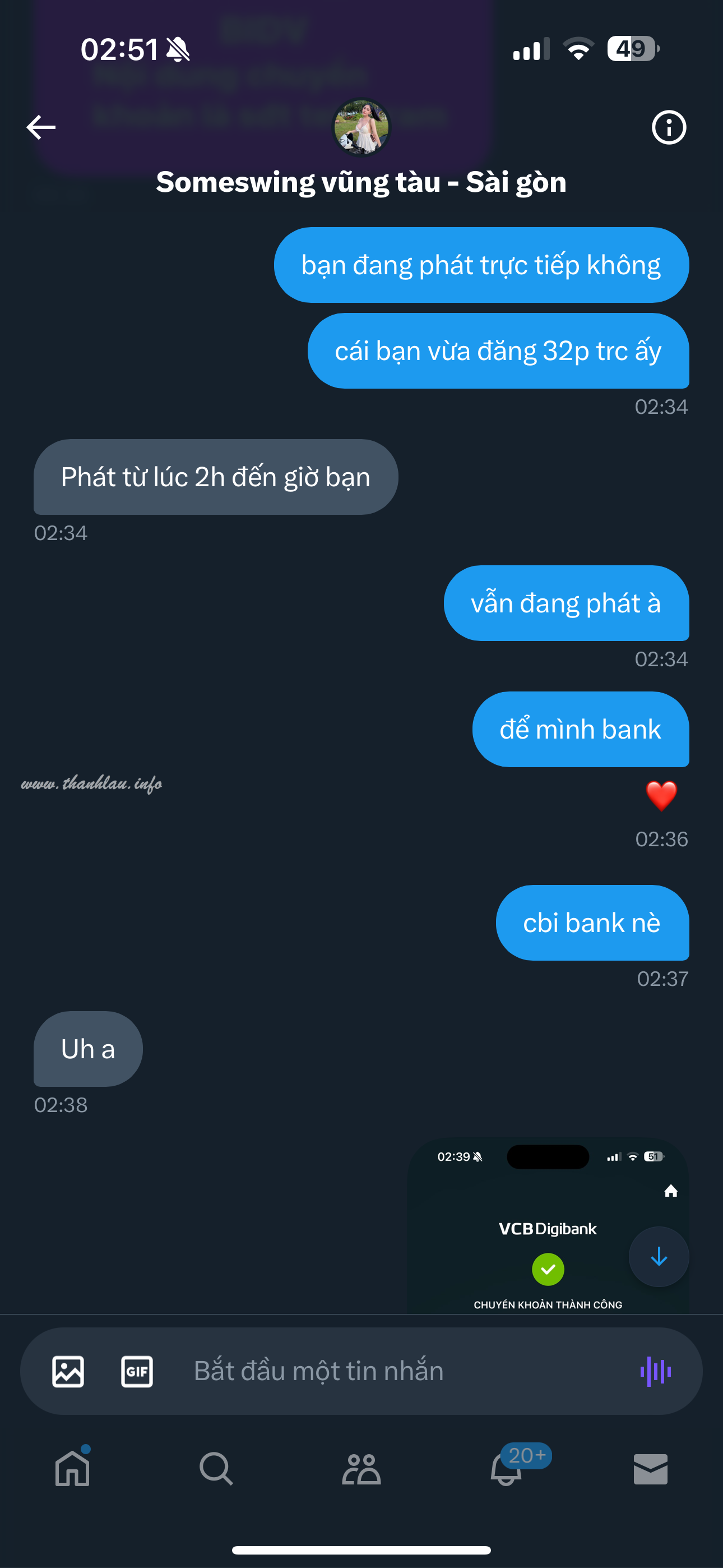Viewport: 723px width, 1568px height.
Task: Open the VCB Digibank transfer screenshot
Action: tap(548, 1225)
